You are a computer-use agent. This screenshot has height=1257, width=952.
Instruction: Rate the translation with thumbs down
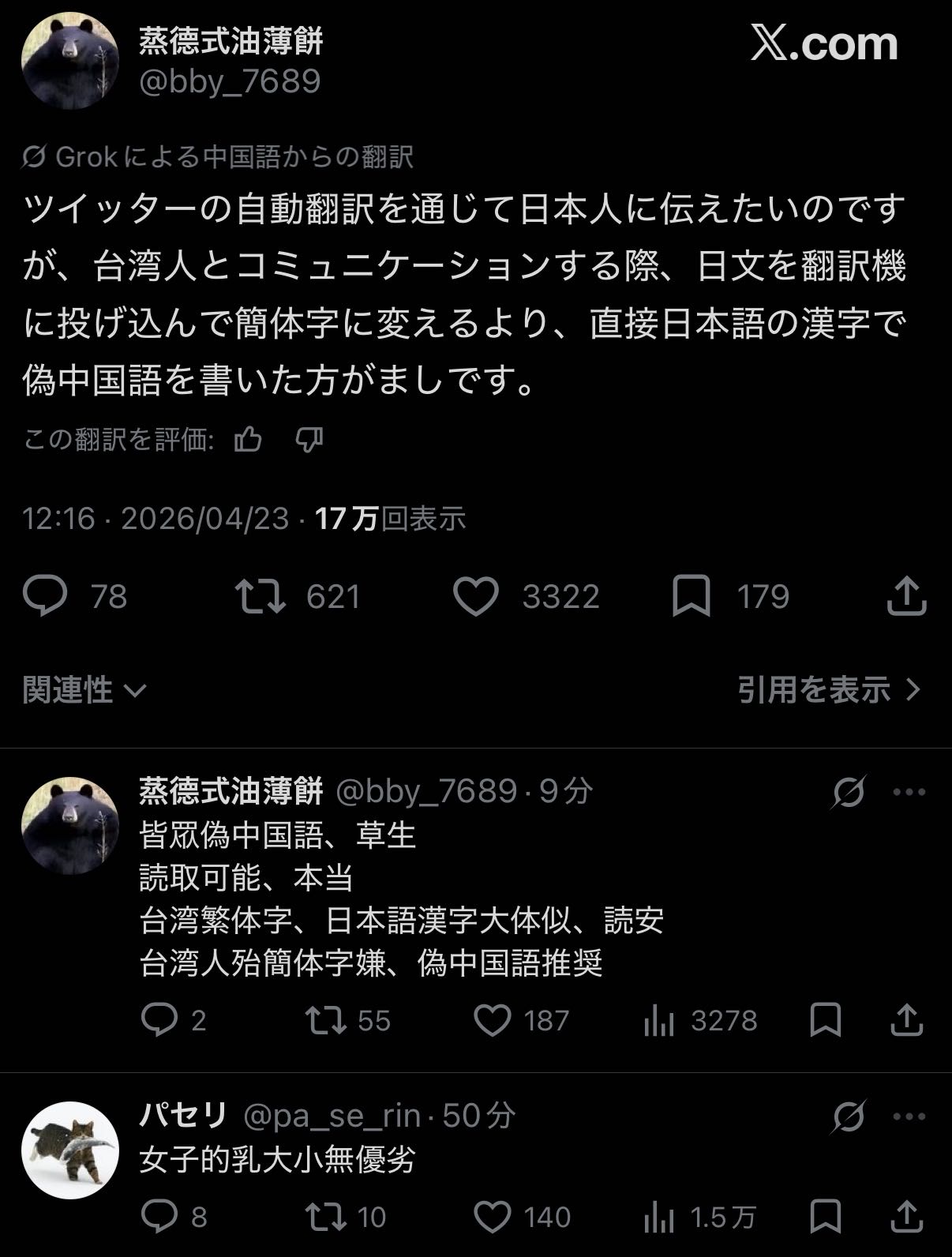[x=309, y=439]
